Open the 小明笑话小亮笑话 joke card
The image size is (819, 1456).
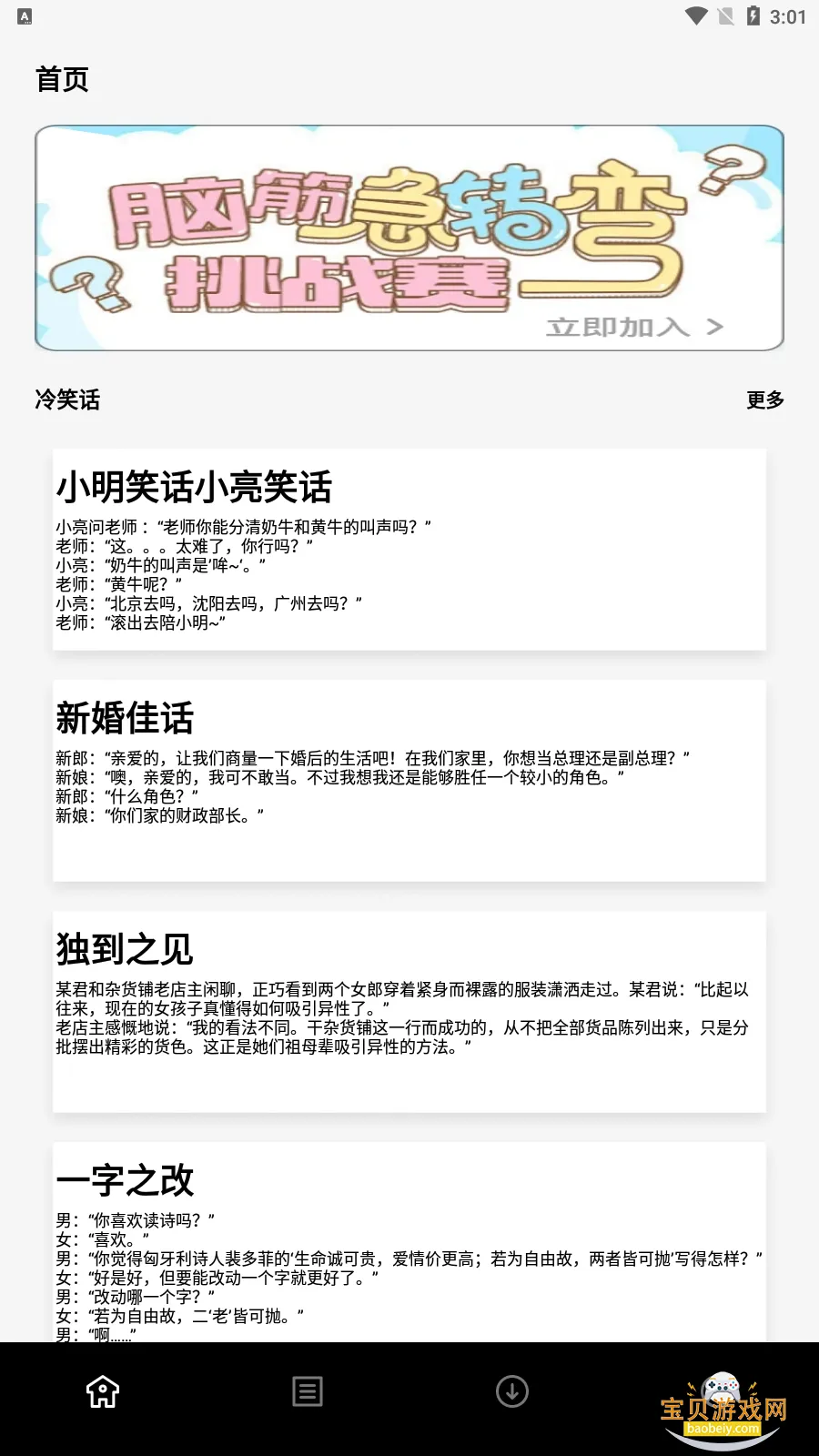(409, 550)
